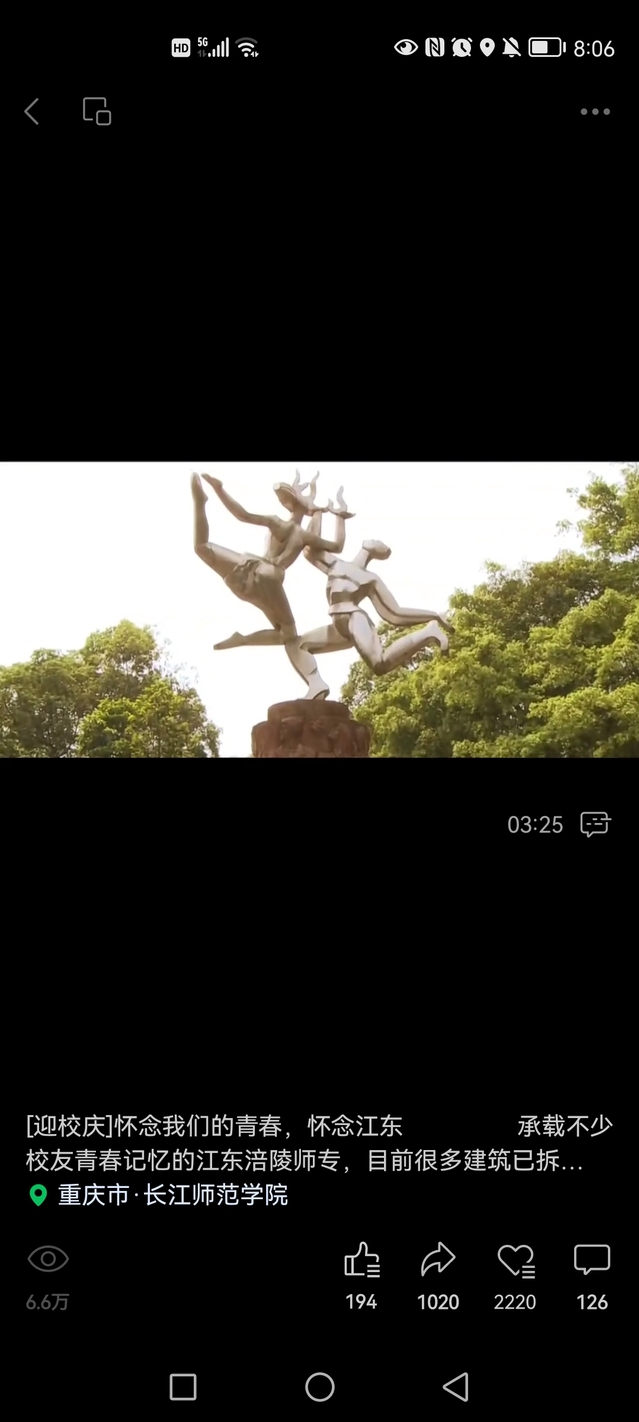This screenshot has width=639, height=1422.
Task: Open the three-dot overflow menu
Action: [x=595, y=112]
